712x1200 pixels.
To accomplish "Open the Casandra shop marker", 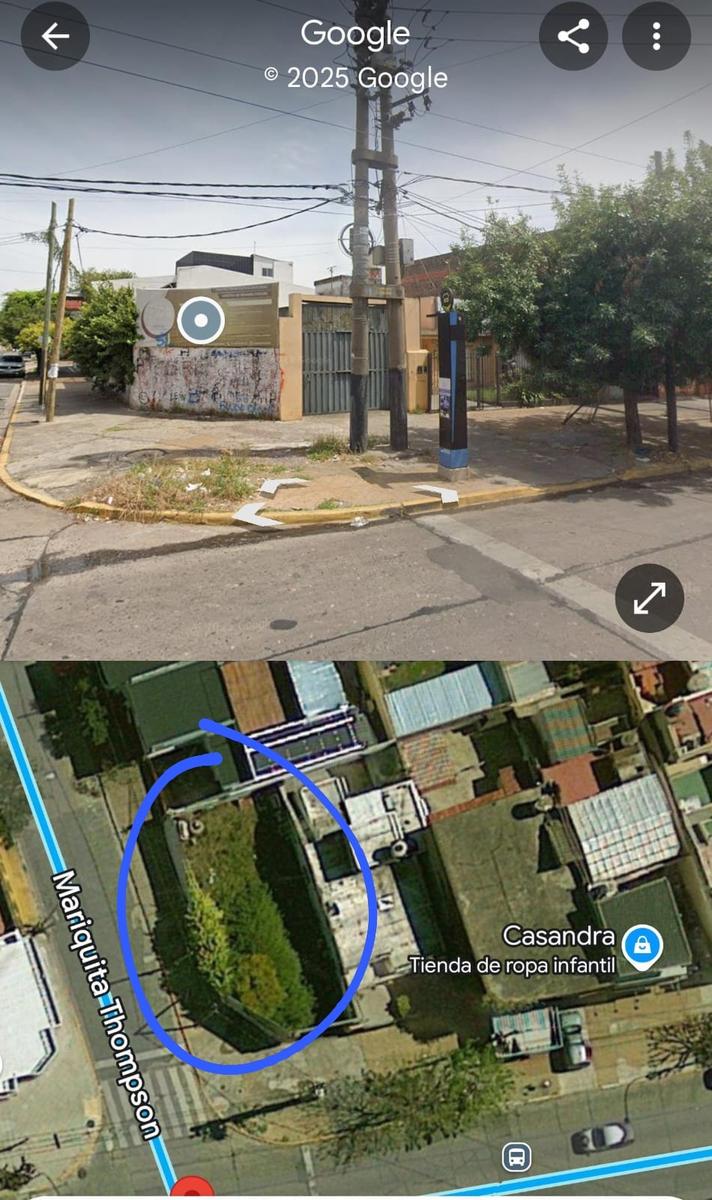I will coord(642,943).
